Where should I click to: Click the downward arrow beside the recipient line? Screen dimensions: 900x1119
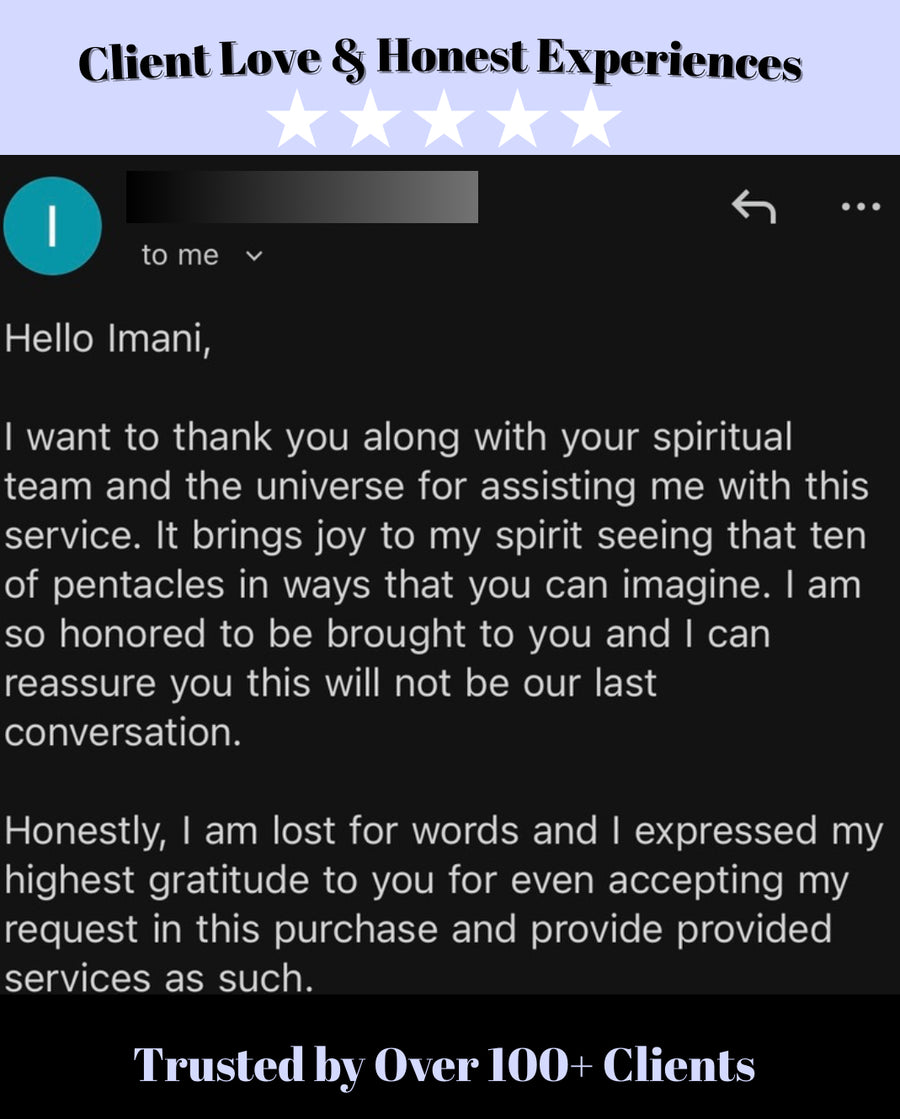tap(255, 256)
